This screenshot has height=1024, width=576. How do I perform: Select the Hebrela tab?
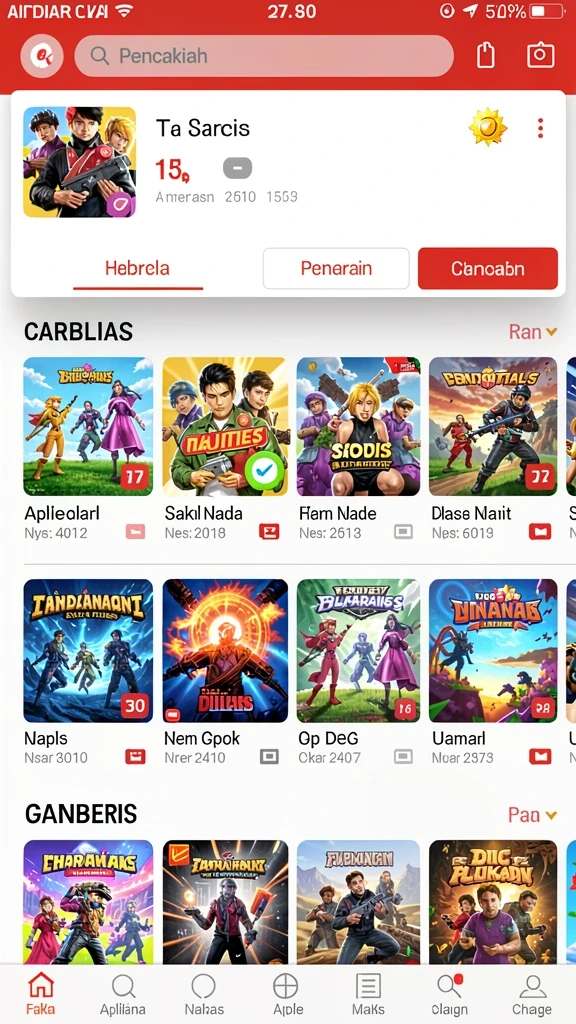pyautogui.click(x=137, y=268)
